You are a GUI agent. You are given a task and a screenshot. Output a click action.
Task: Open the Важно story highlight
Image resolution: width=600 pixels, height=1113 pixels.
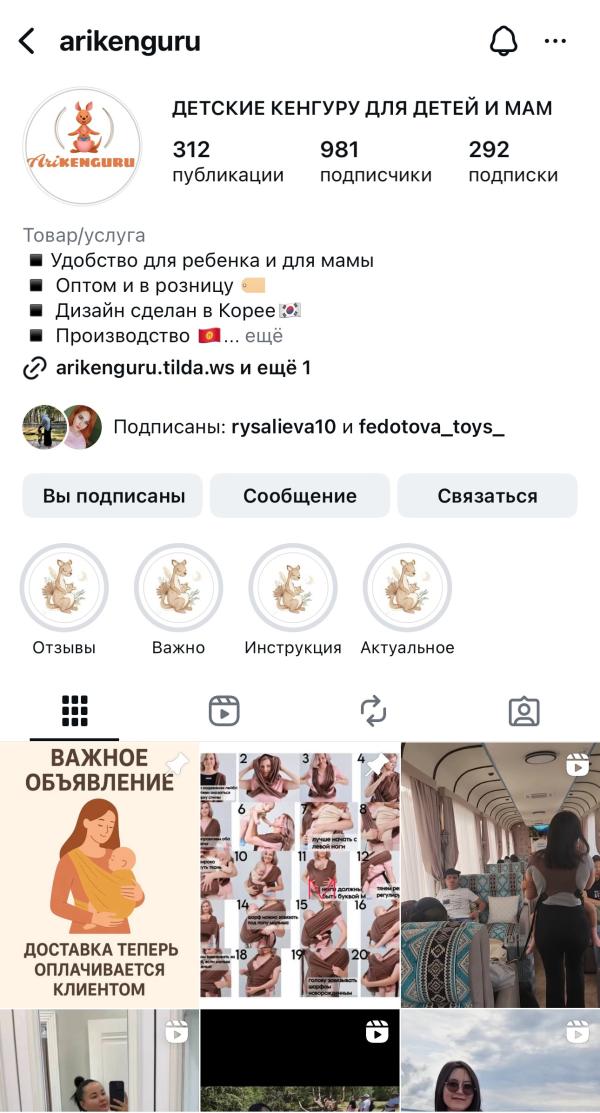point(178,588)
